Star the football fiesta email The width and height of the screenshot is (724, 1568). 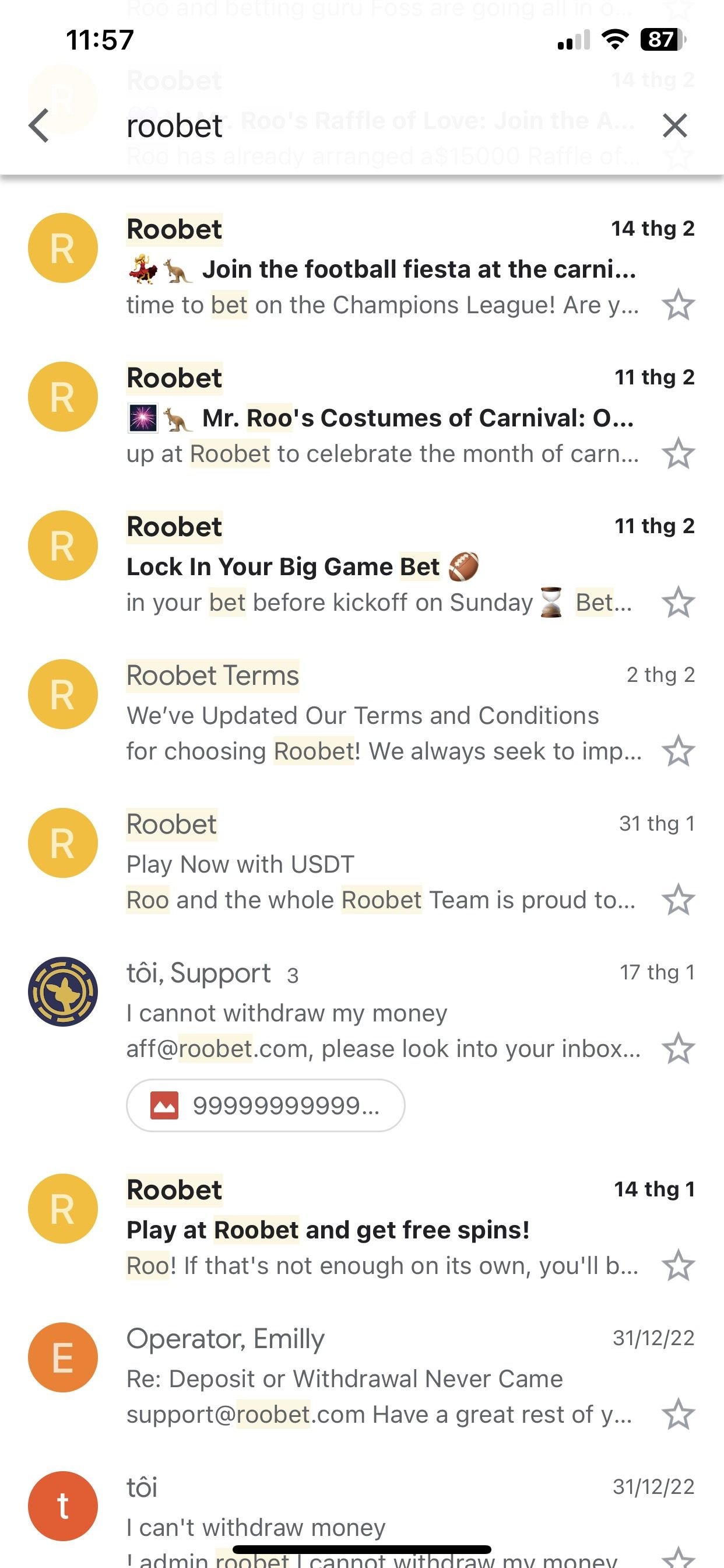coord(678,305)
